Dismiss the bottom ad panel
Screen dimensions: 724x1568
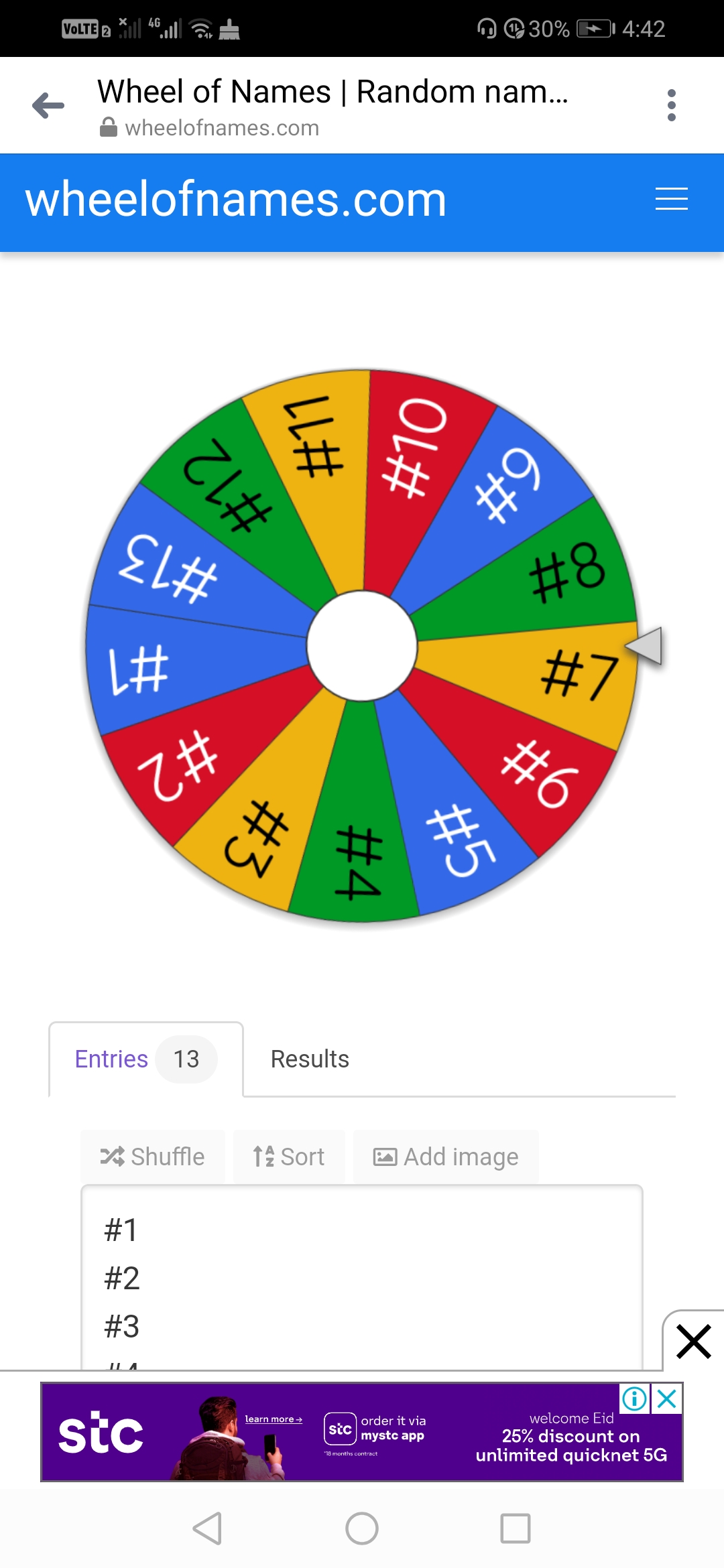coord(693,1342)
